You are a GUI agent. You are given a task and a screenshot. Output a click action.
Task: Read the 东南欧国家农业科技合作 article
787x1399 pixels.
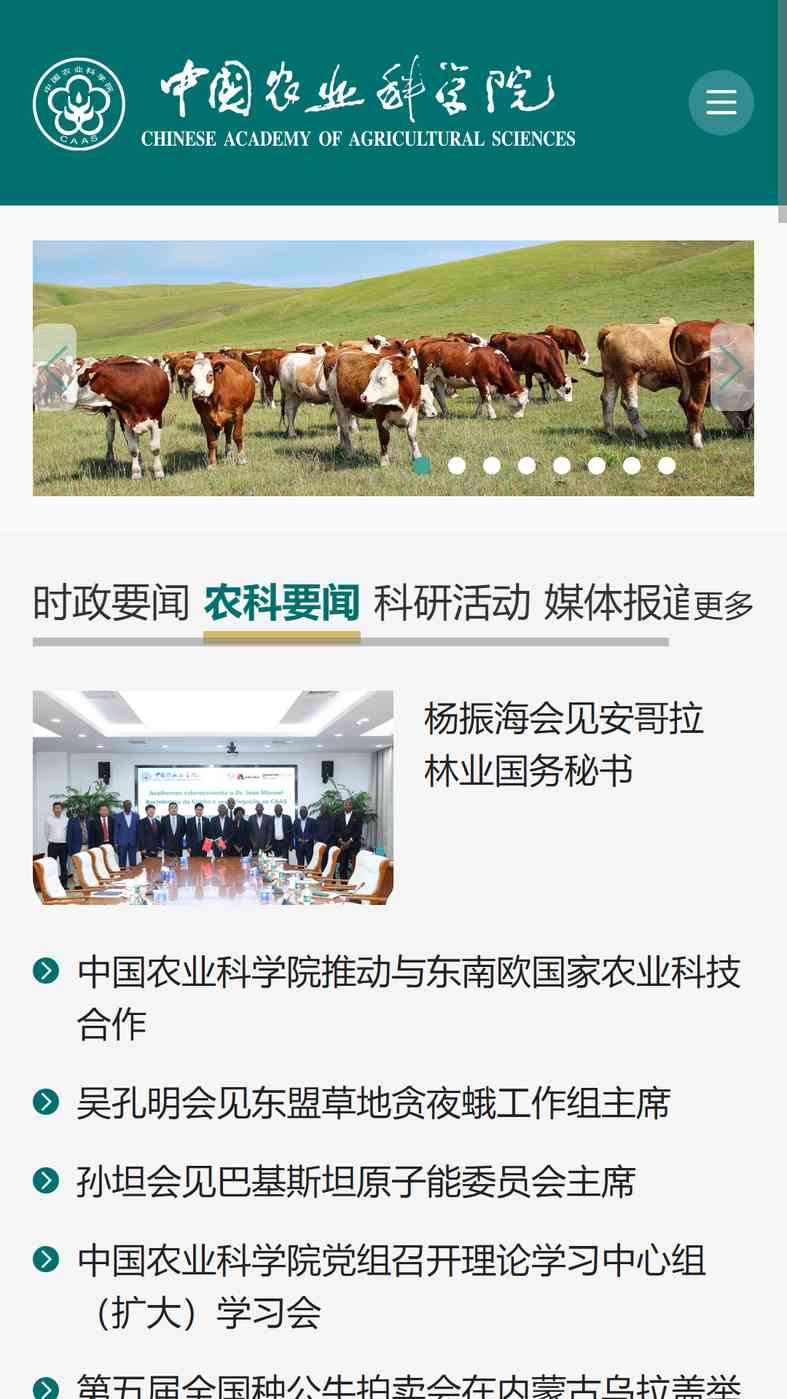coord(409,997)
